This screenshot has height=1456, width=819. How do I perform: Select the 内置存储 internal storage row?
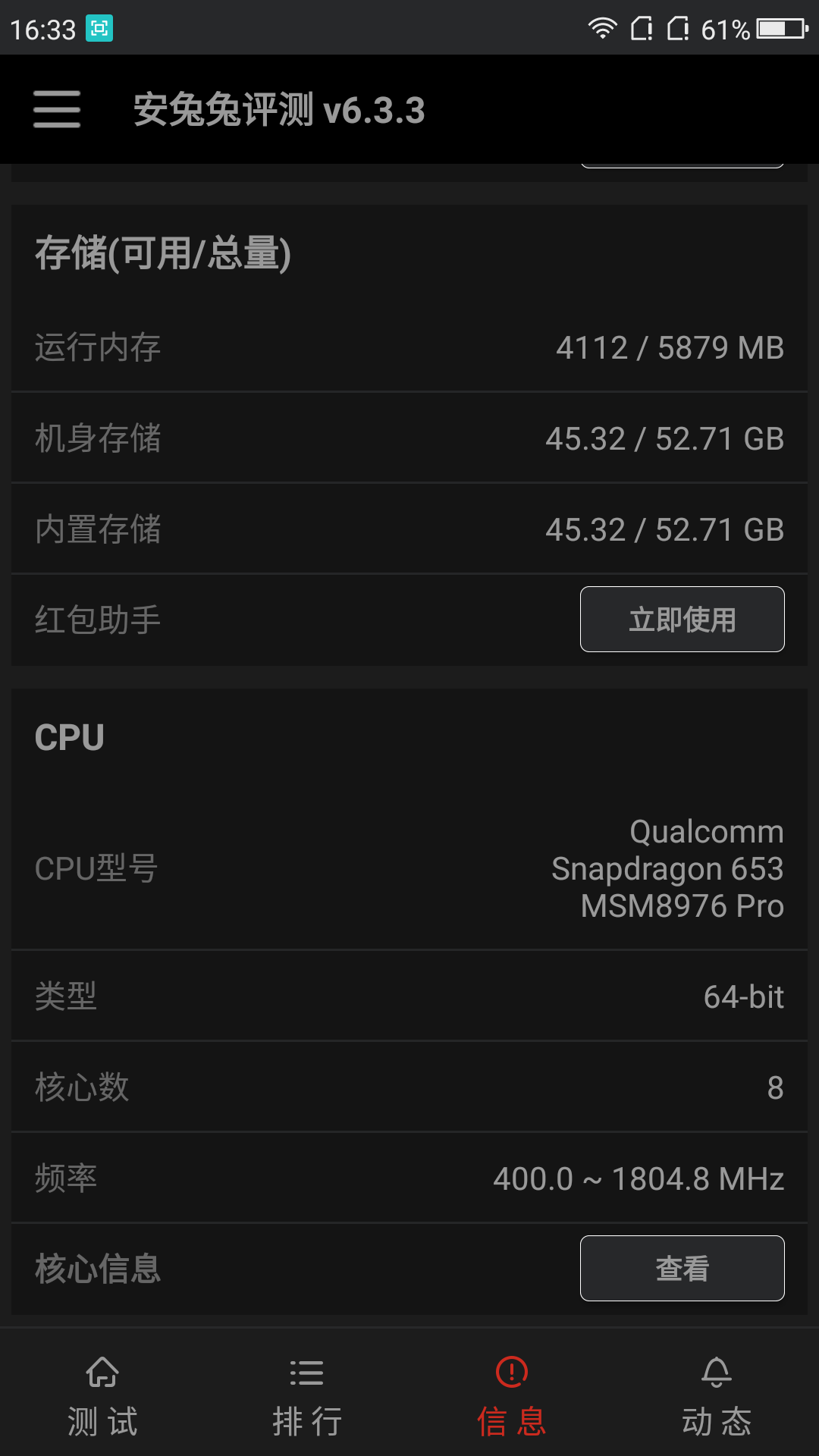pyautogui.click(x=409, y=529)
